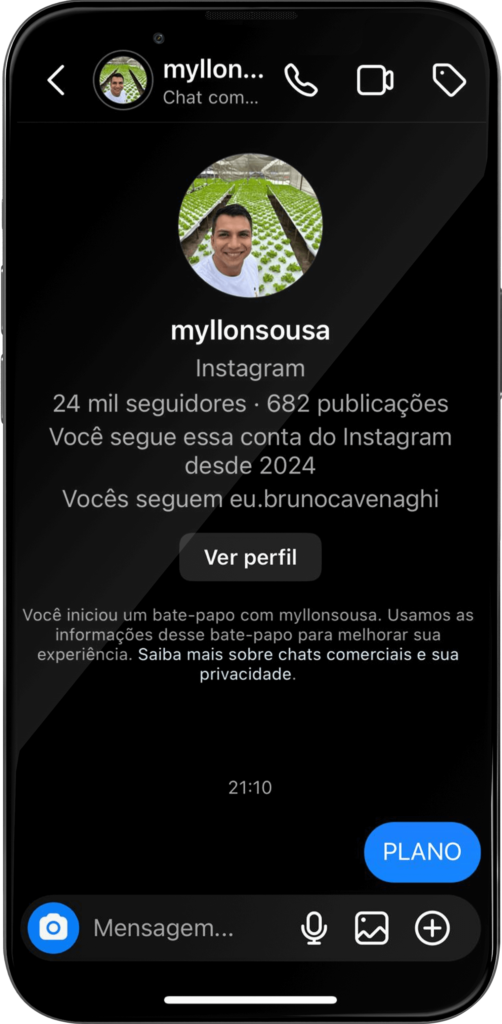The width and height of the screenshot is (502, 1024).
Task: Open the camera from the message bar
Action: [54, 927]
